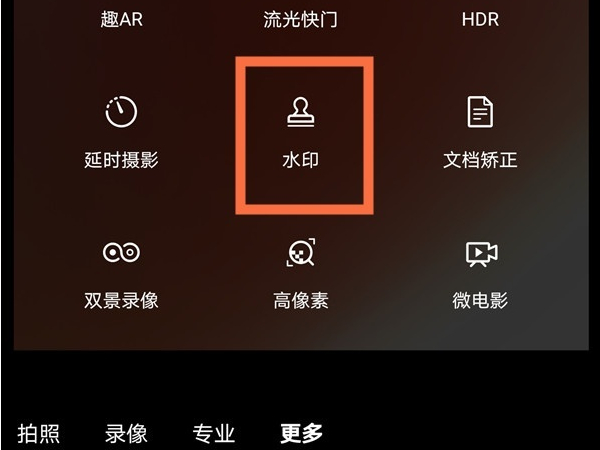Select the 专业 pro tab
Screen dimensions: 600x450
click(214, 433)
